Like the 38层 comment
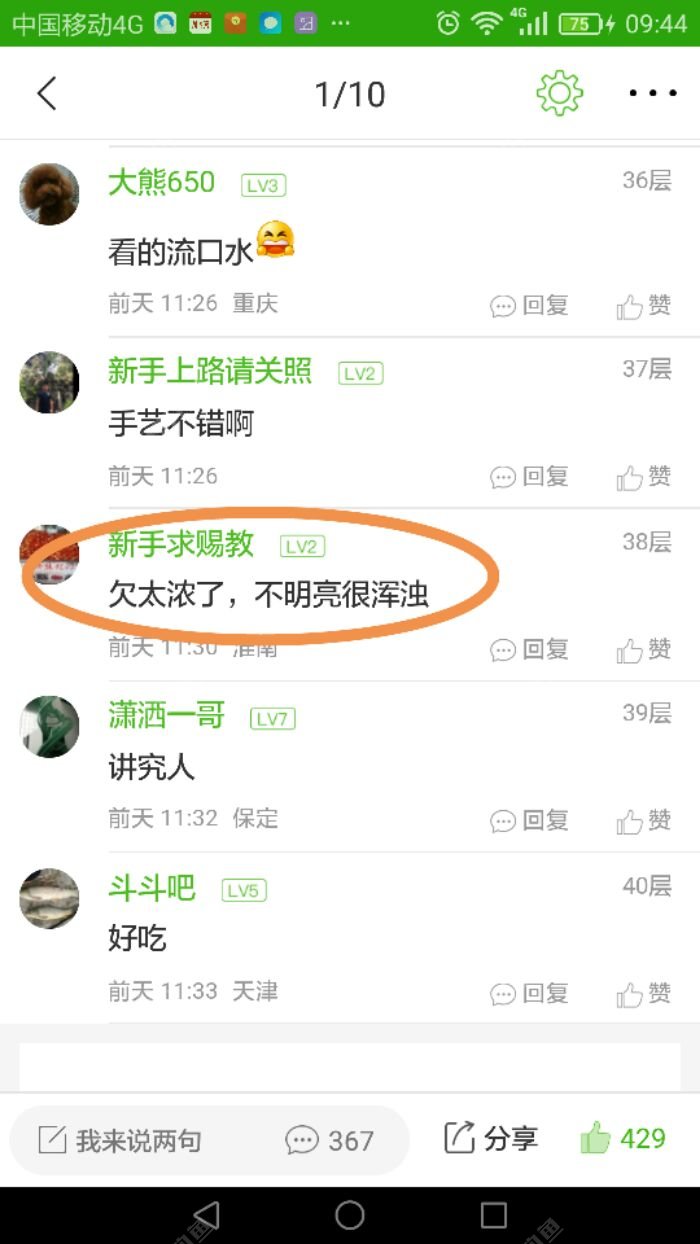Viewport: 700px width, 1244px height. (x=643, y=650)
